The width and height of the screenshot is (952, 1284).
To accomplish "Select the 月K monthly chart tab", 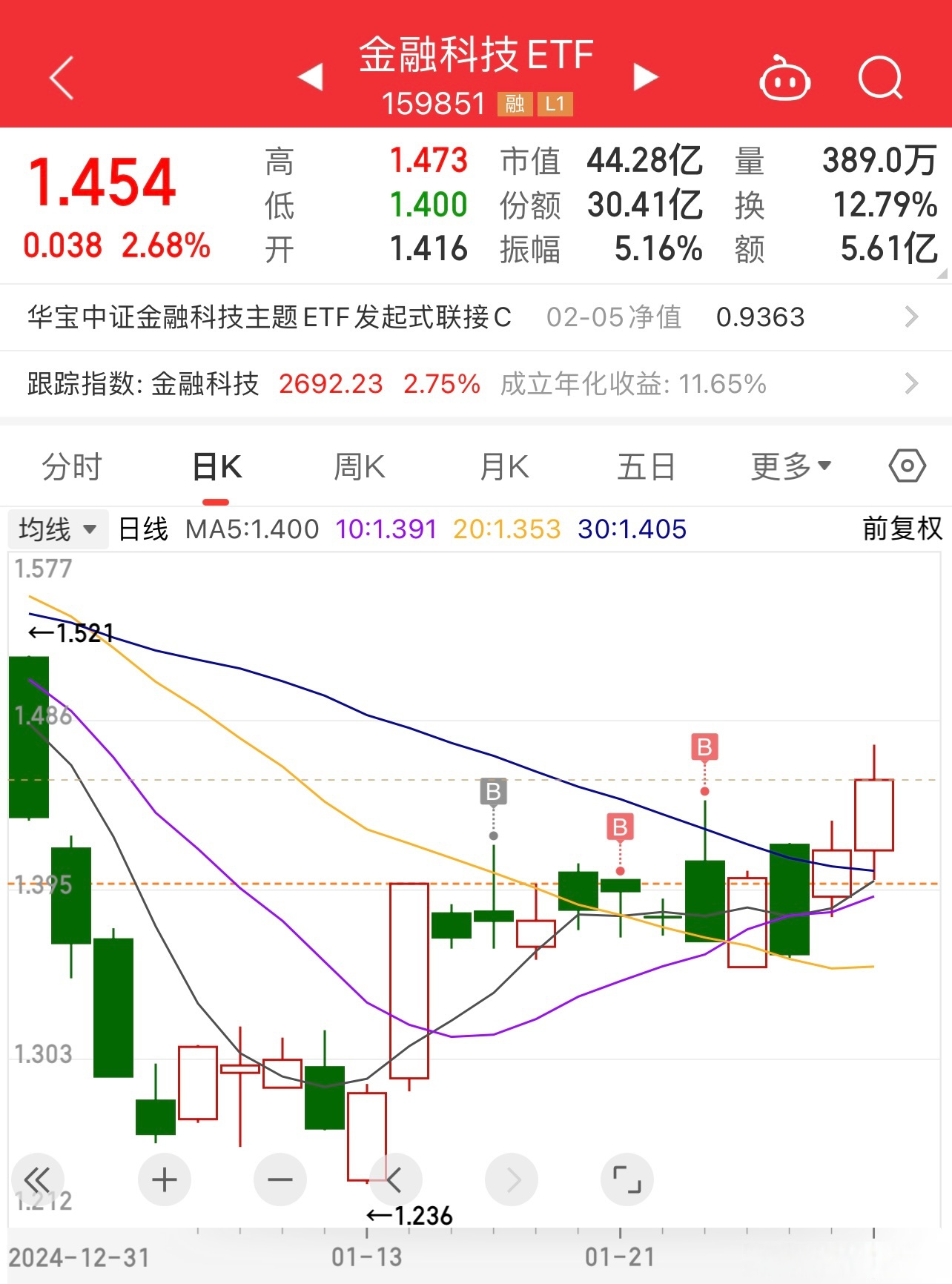I will (503, 466).
